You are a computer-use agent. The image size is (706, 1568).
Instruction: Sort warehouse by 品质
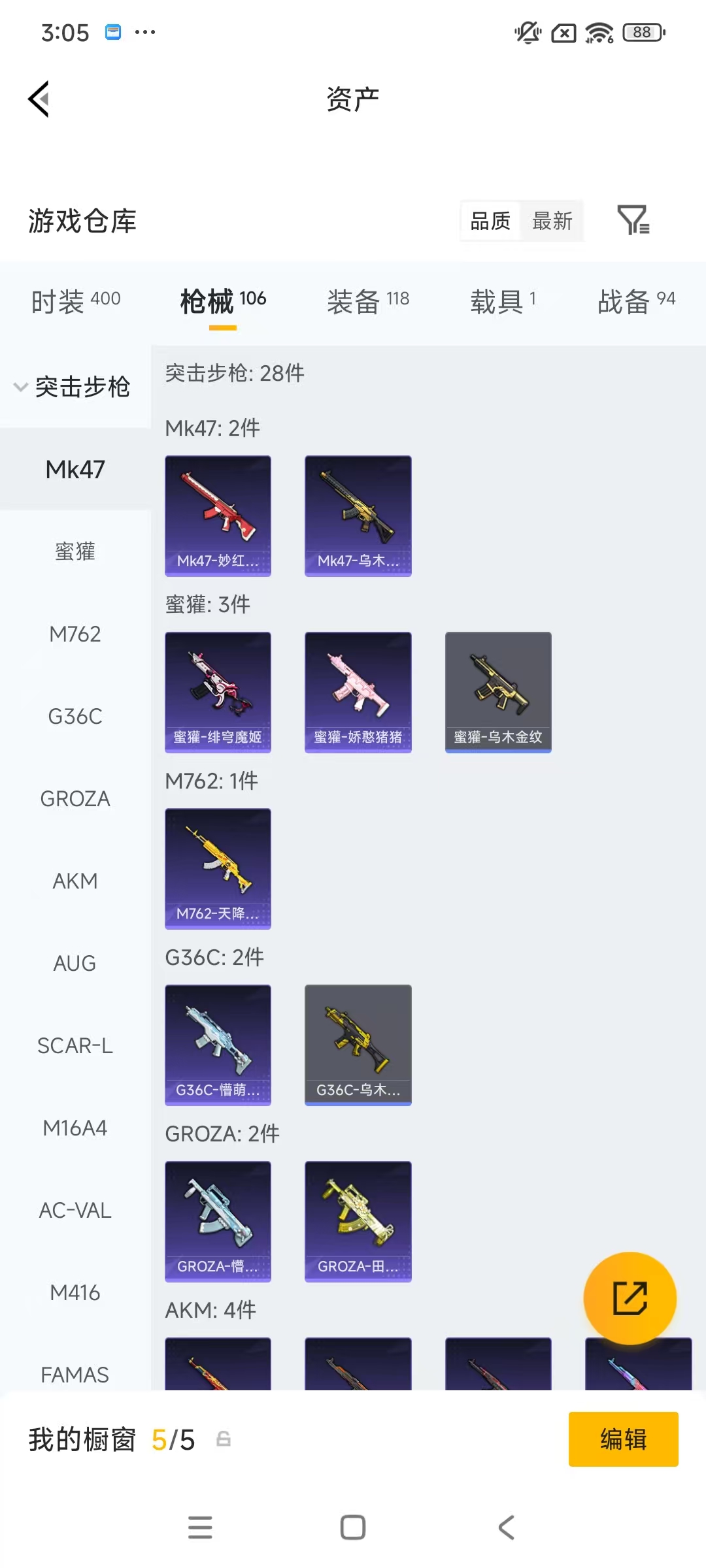tap(490, 221)
